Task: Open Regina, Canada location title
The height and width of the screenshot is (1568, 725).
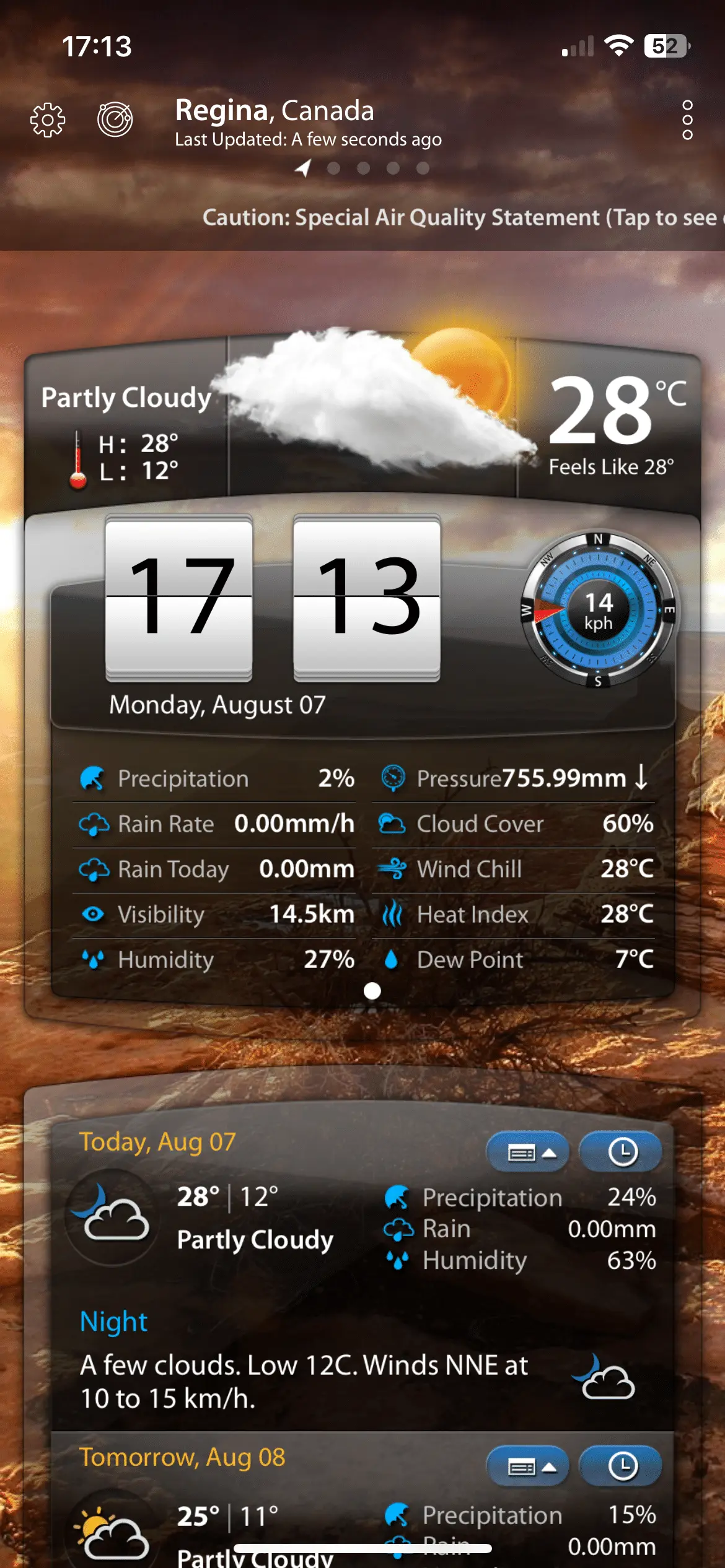Action: click(x=275, y=111)
